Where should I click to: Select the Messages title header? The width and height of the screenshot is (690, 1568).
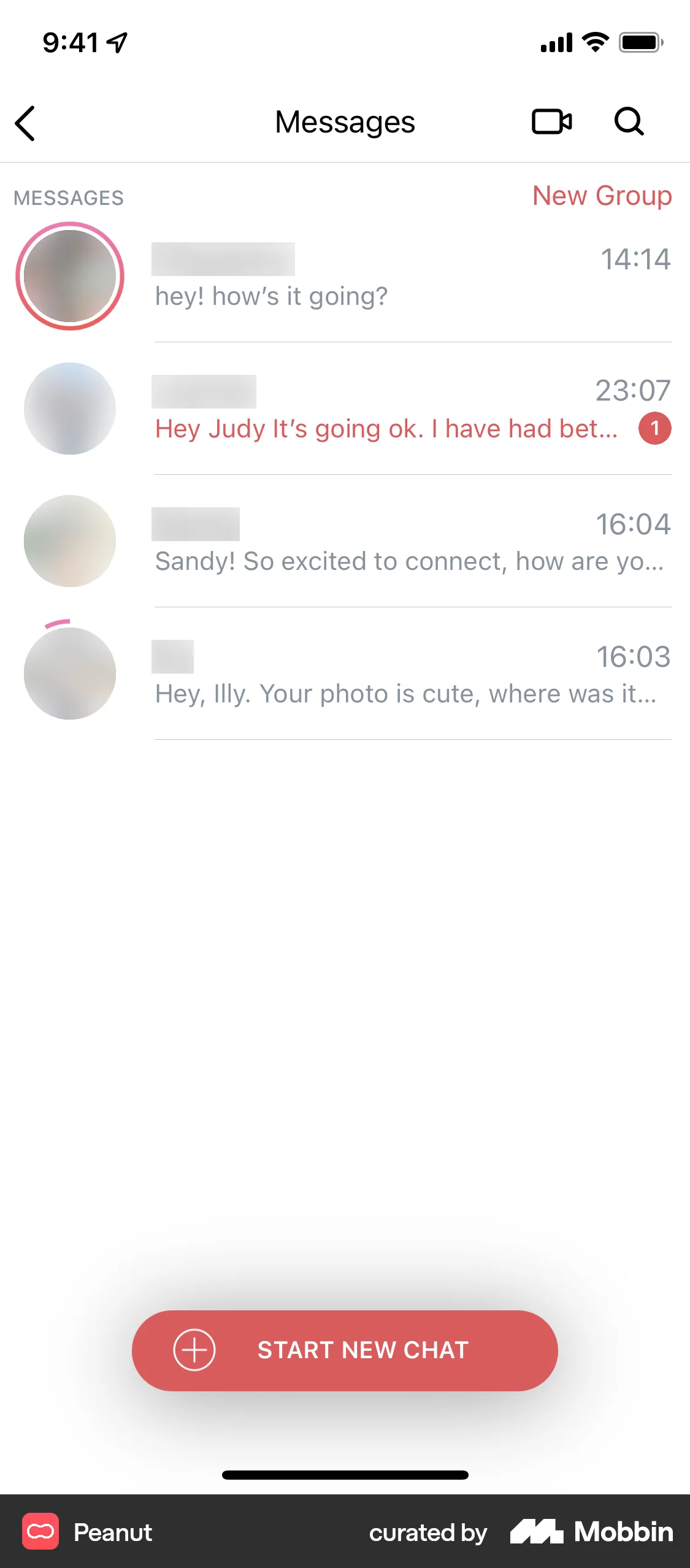[345, 121]
